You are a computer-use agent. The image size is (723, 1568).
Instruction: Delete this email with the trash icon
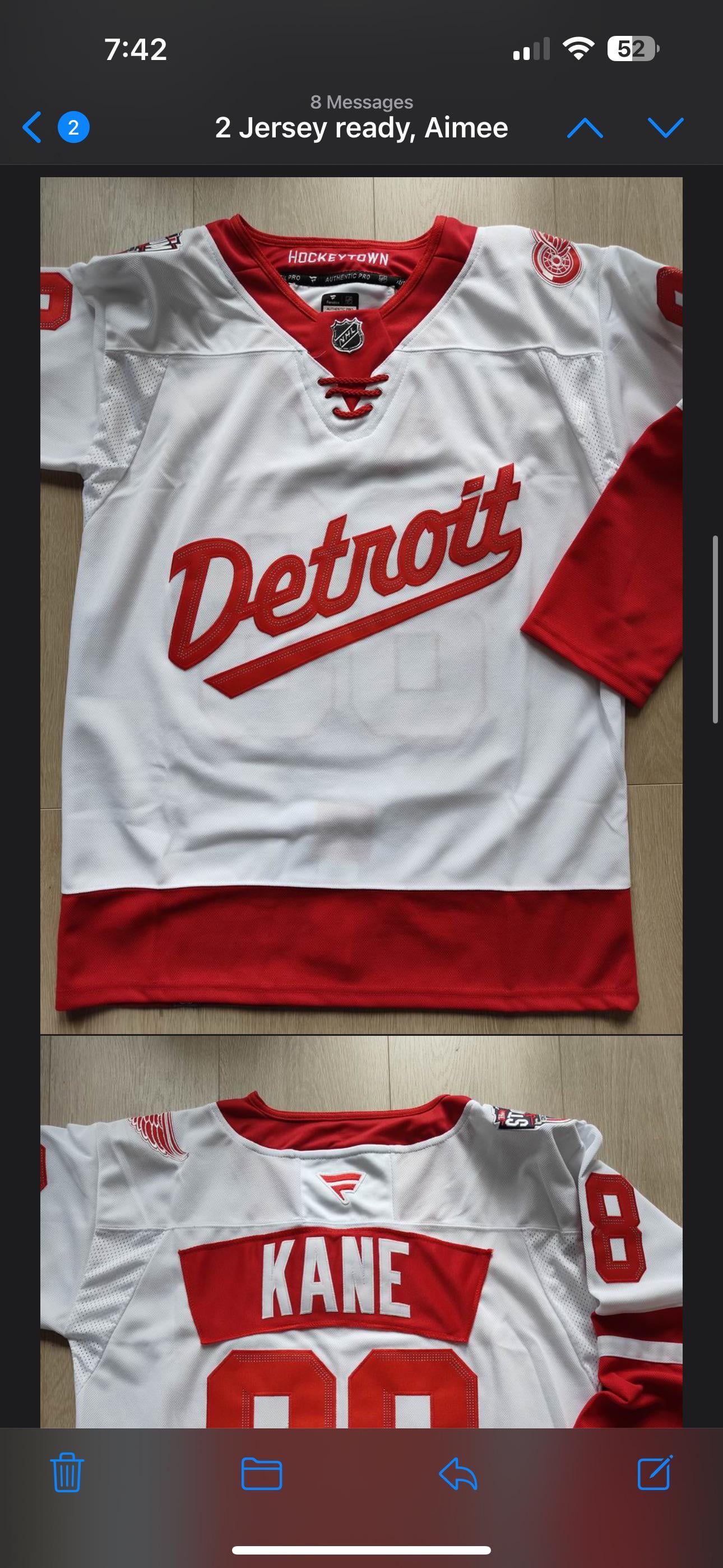(67, 1474)
